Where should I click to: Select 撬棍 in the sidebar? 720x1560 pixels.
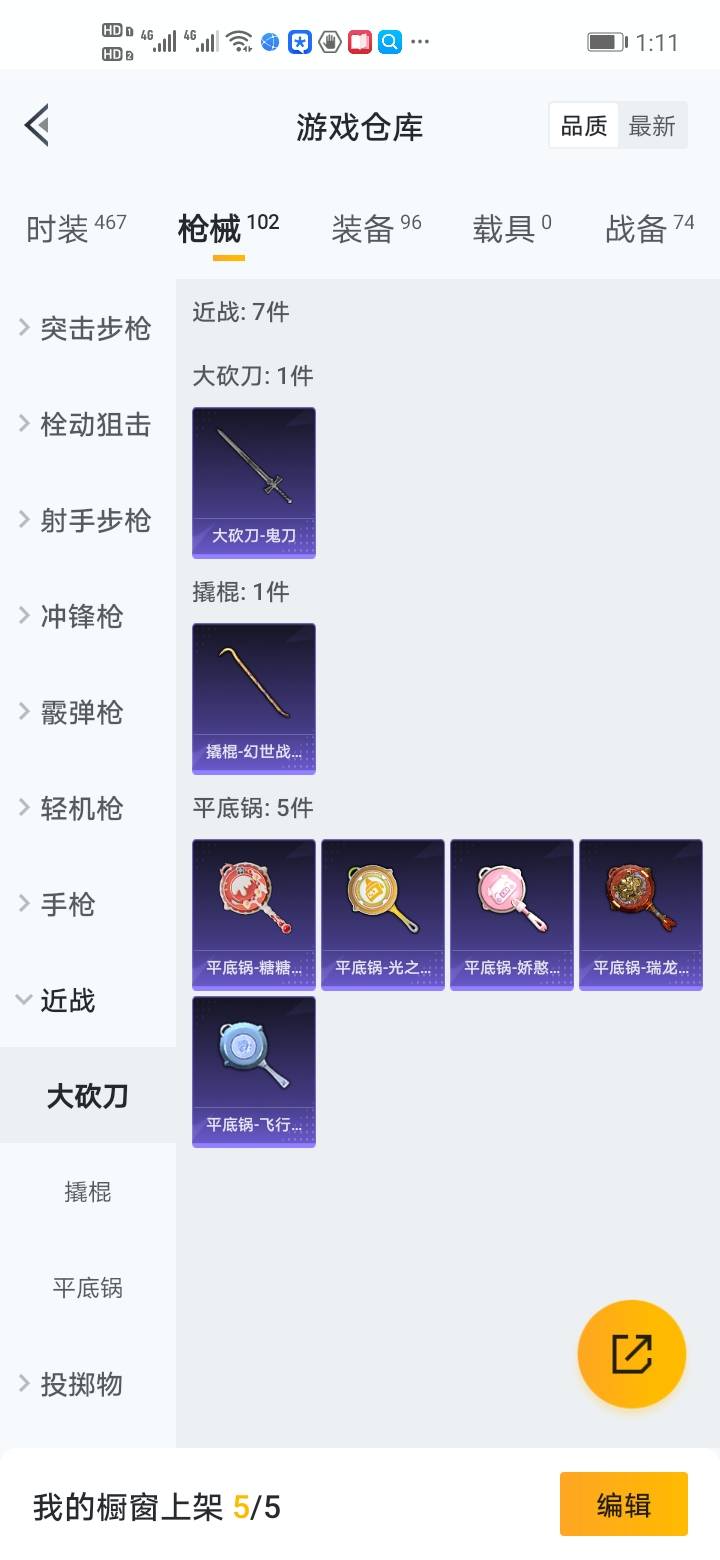[x=87, y=1192]
